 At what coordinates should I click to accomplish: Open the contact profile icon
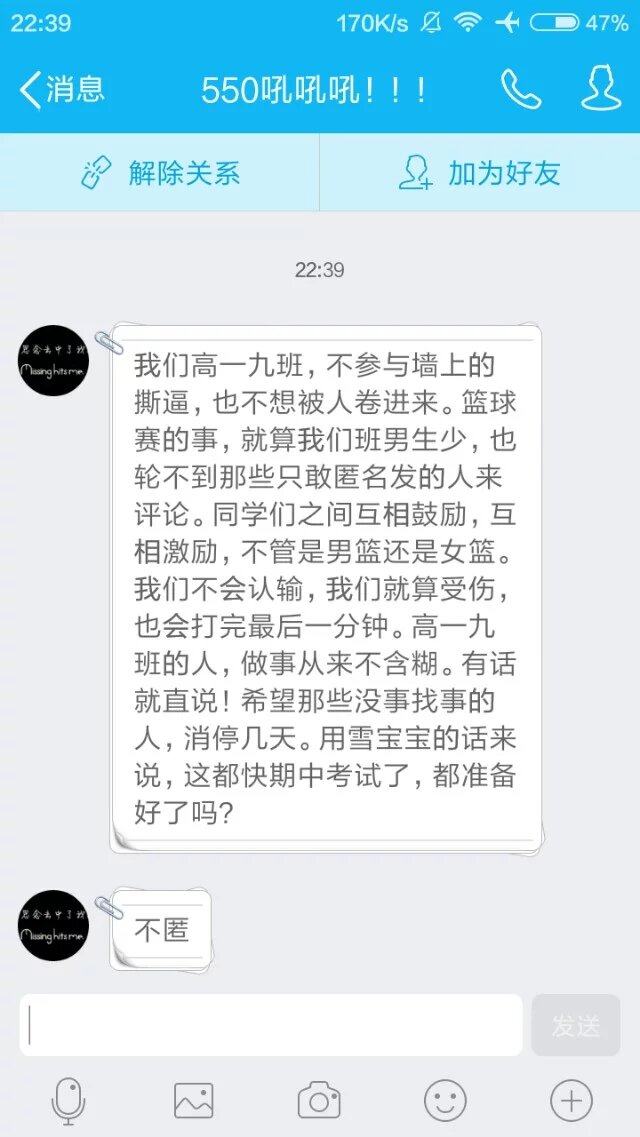pyautogui.click(x=601, y=90)
